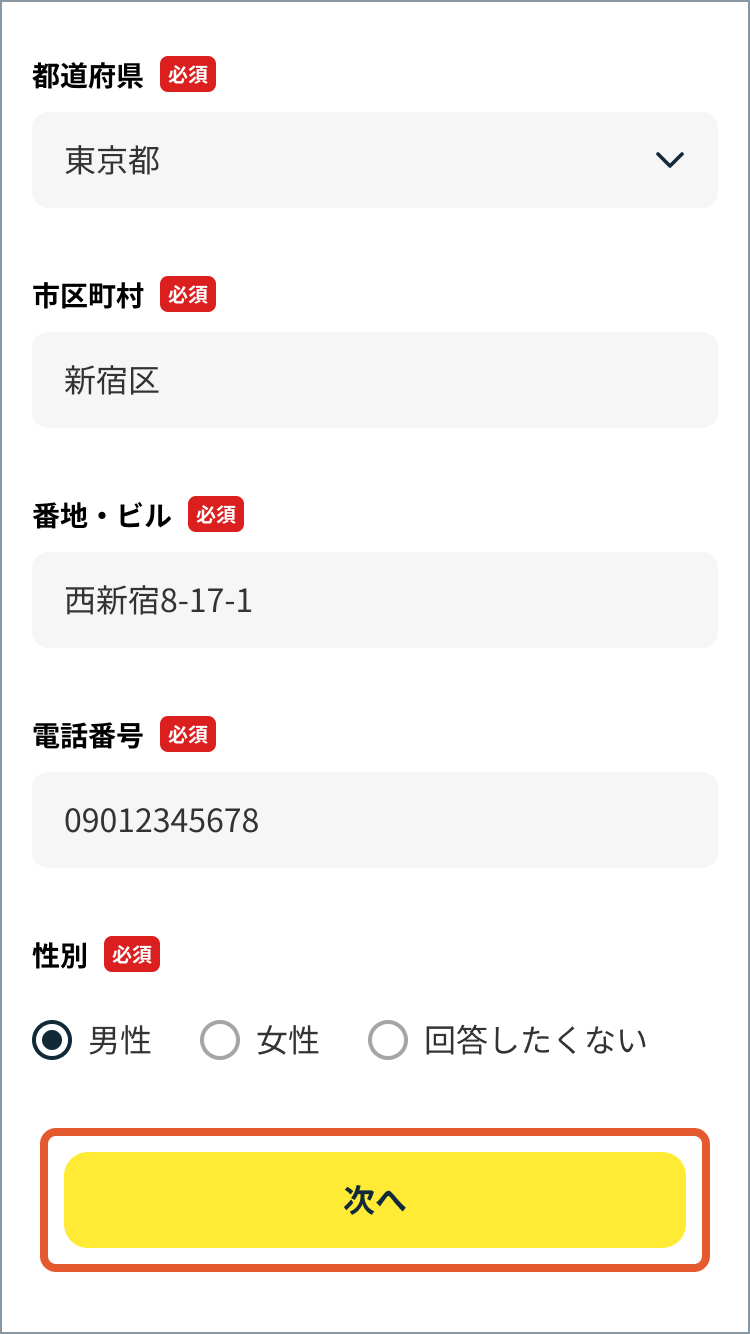This screenshot has width=750, height=1334.
Task: Focus the 電話番号 phone number field
Action: click(x=375, y=820)
